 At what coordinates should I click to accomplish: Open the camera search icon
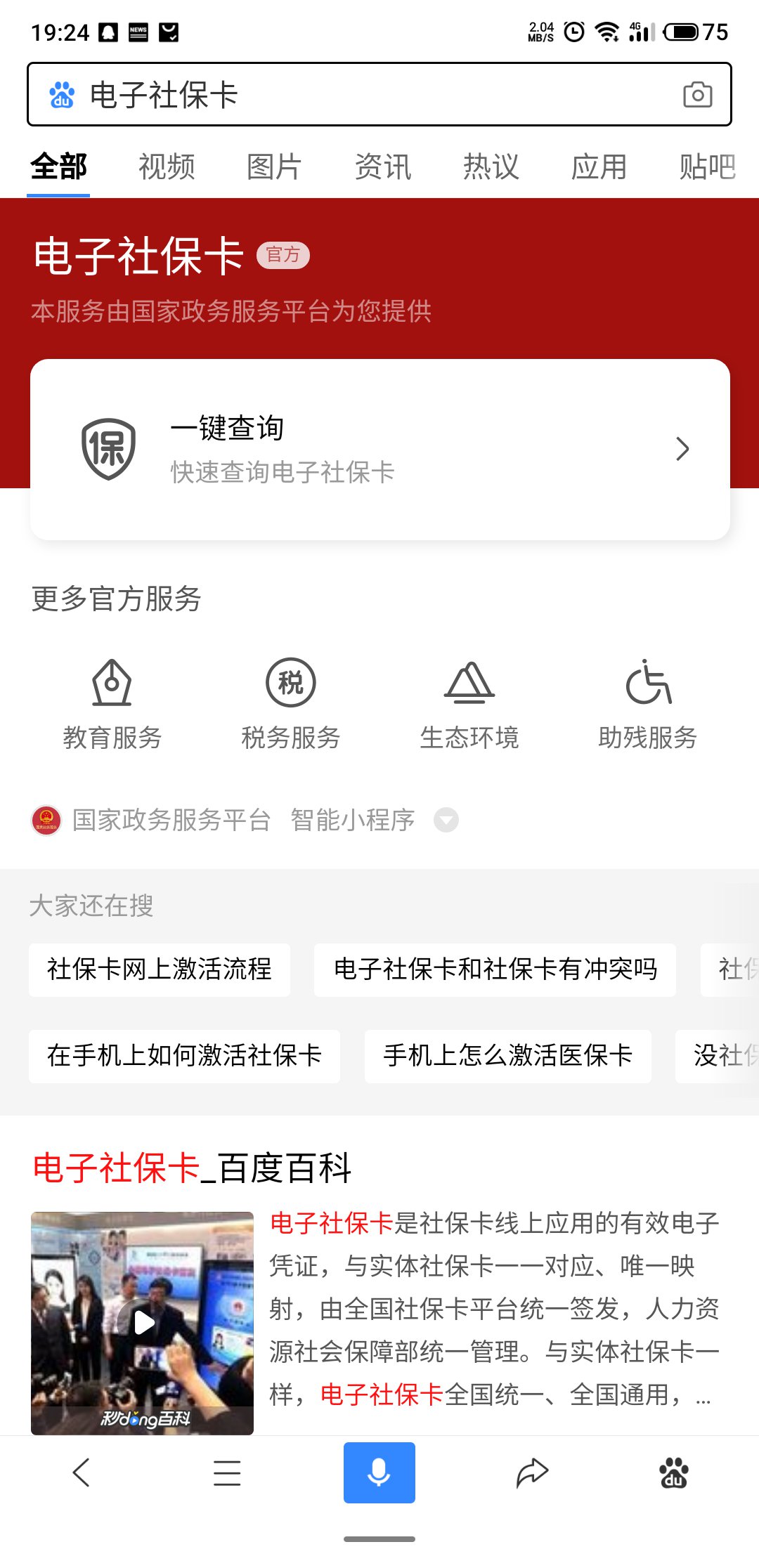(x=697, y=95)
